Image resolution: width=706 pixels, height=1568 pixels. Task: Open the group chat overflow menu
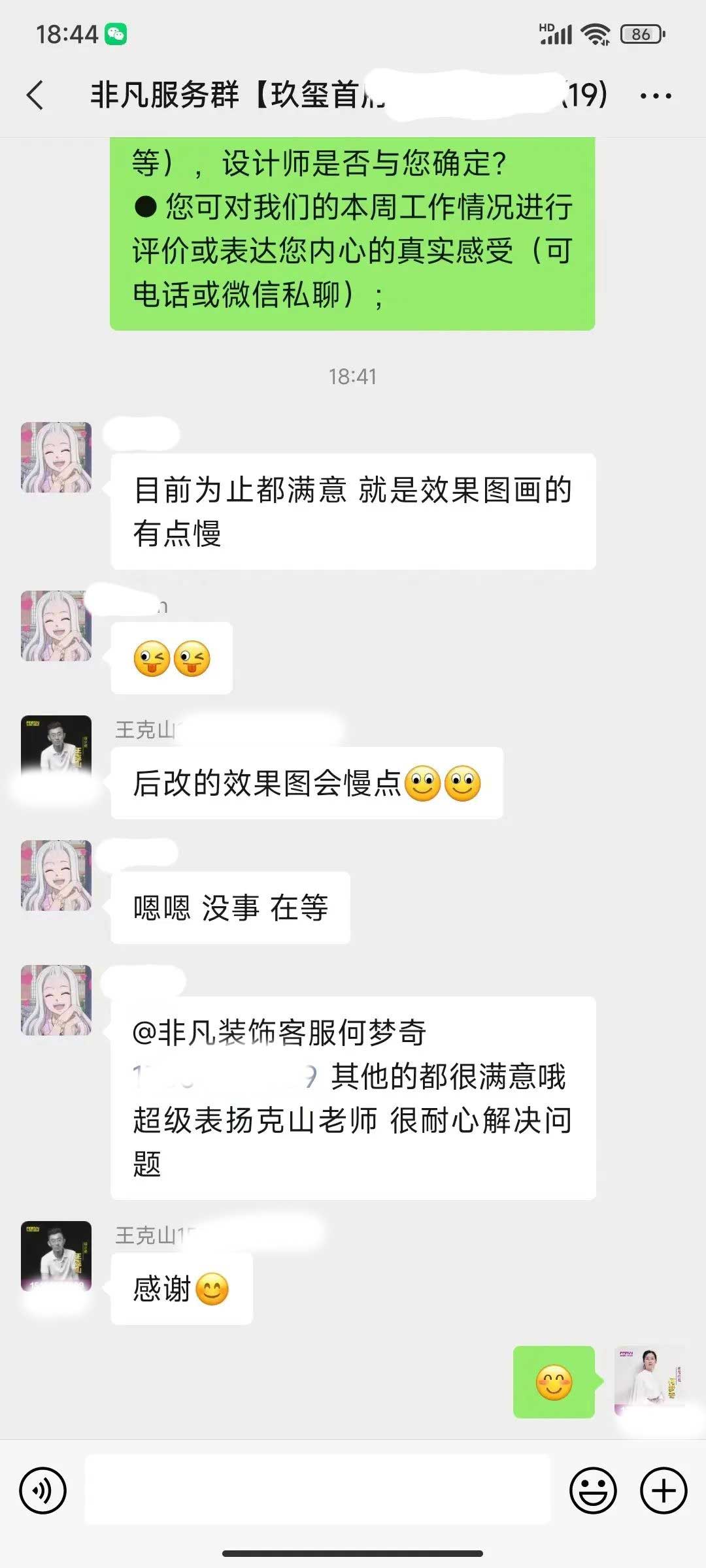click(655, 96)
